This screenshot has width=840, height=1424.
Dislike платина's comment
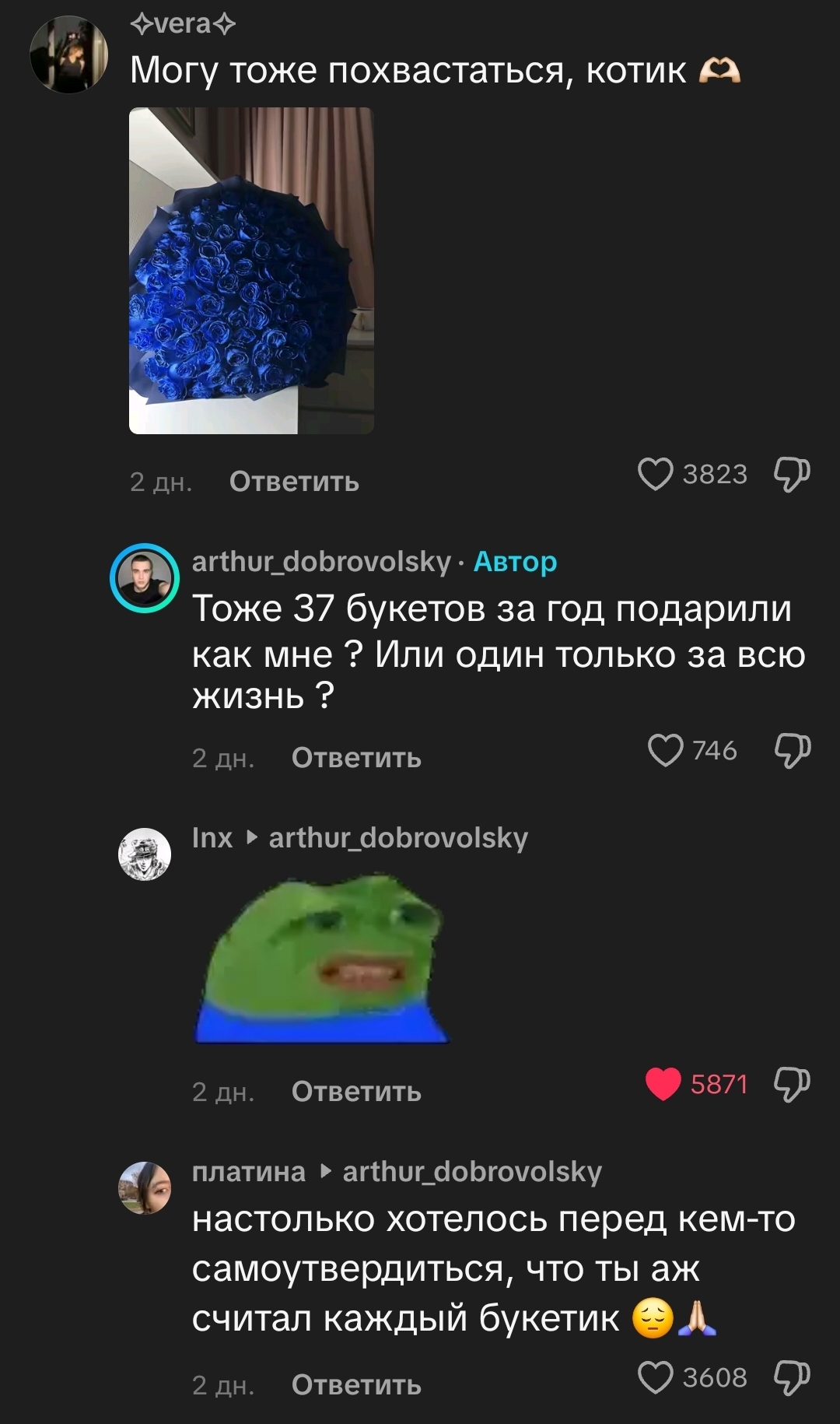[x=792, y=1377]
